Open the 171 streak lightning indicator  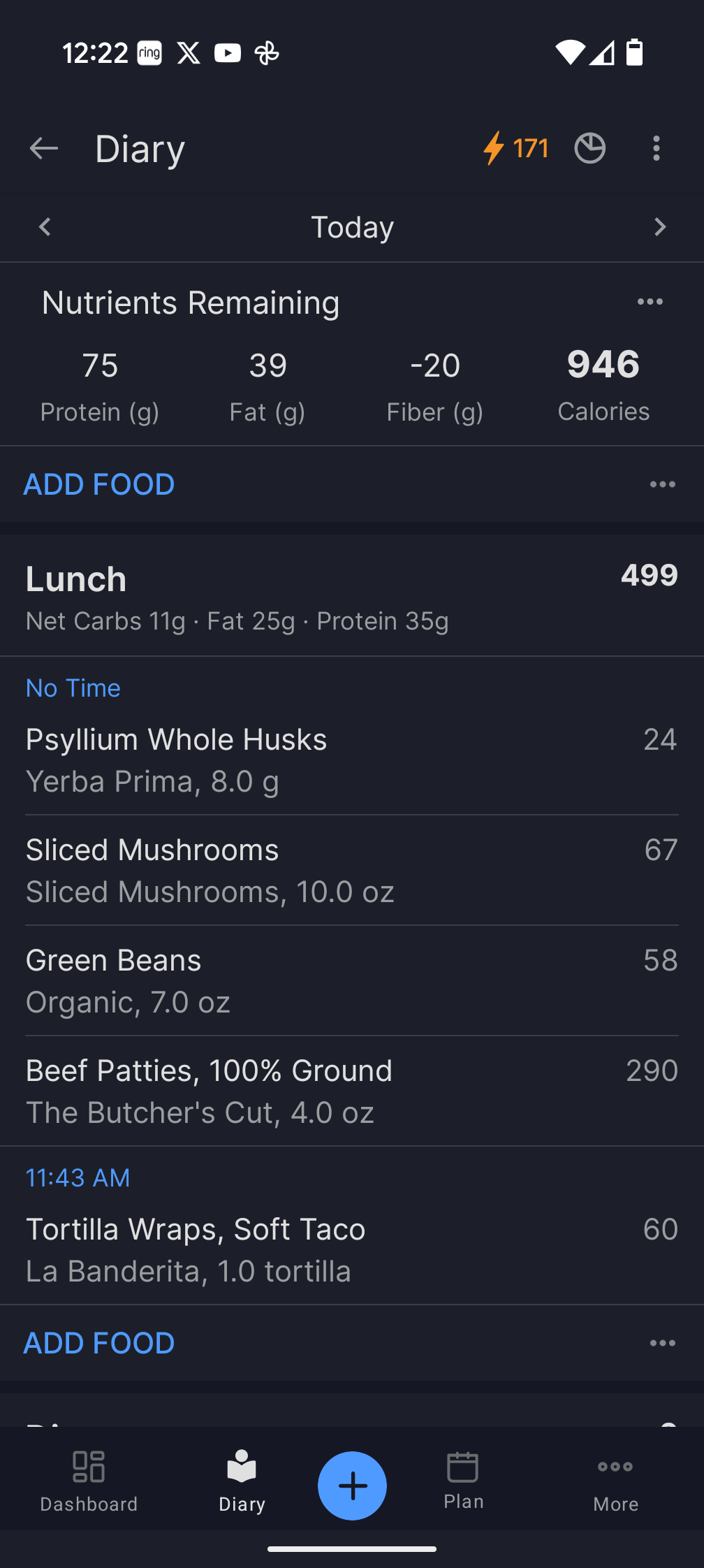(x=515, y=148)
